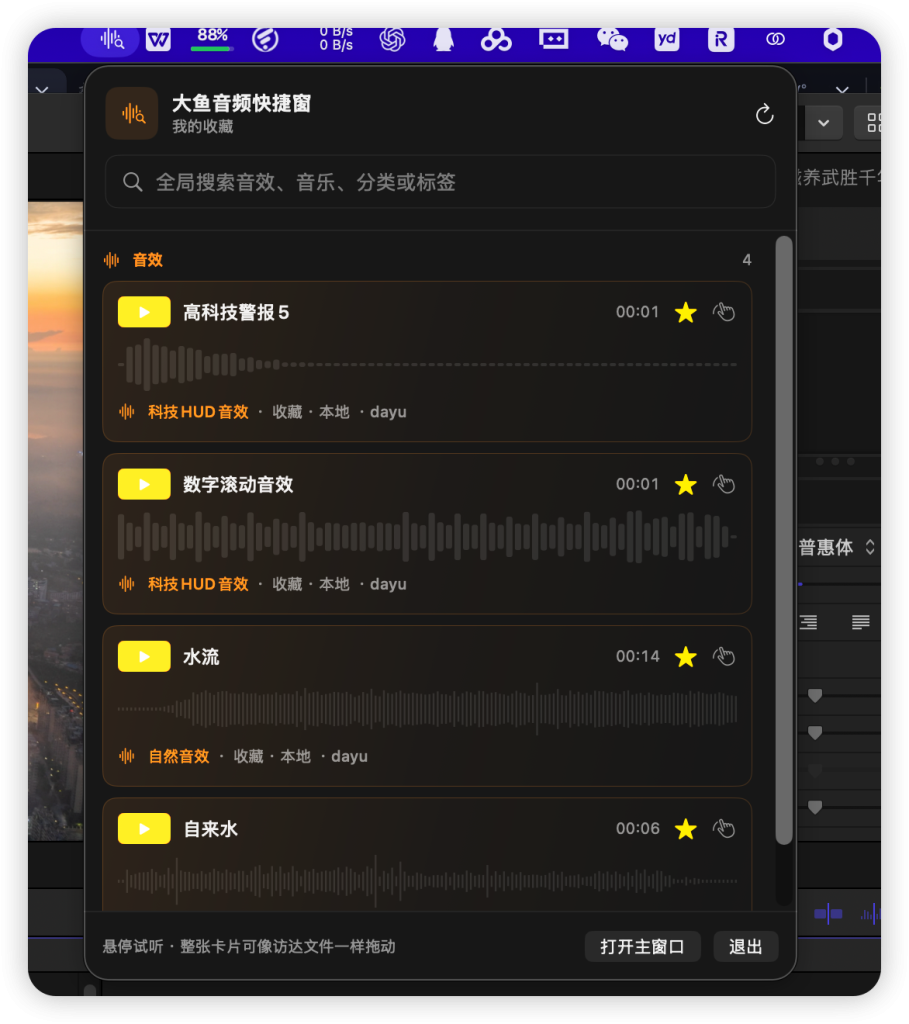Select the 自然音效 tag under 水流
Screen dimensions: 909x1024
point(178,756)
